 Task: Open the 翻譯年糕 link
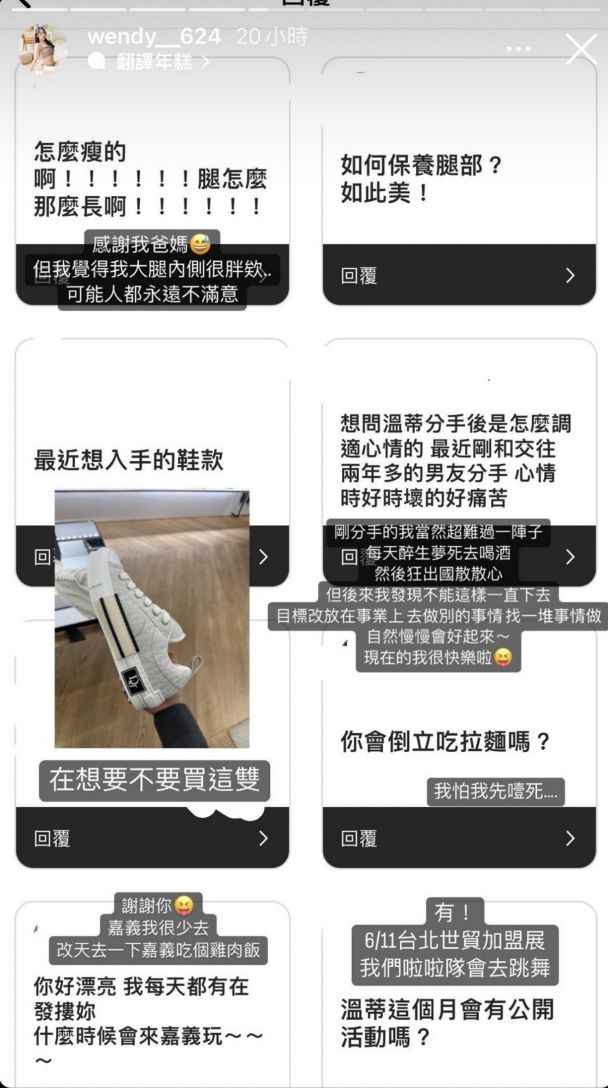149,62
